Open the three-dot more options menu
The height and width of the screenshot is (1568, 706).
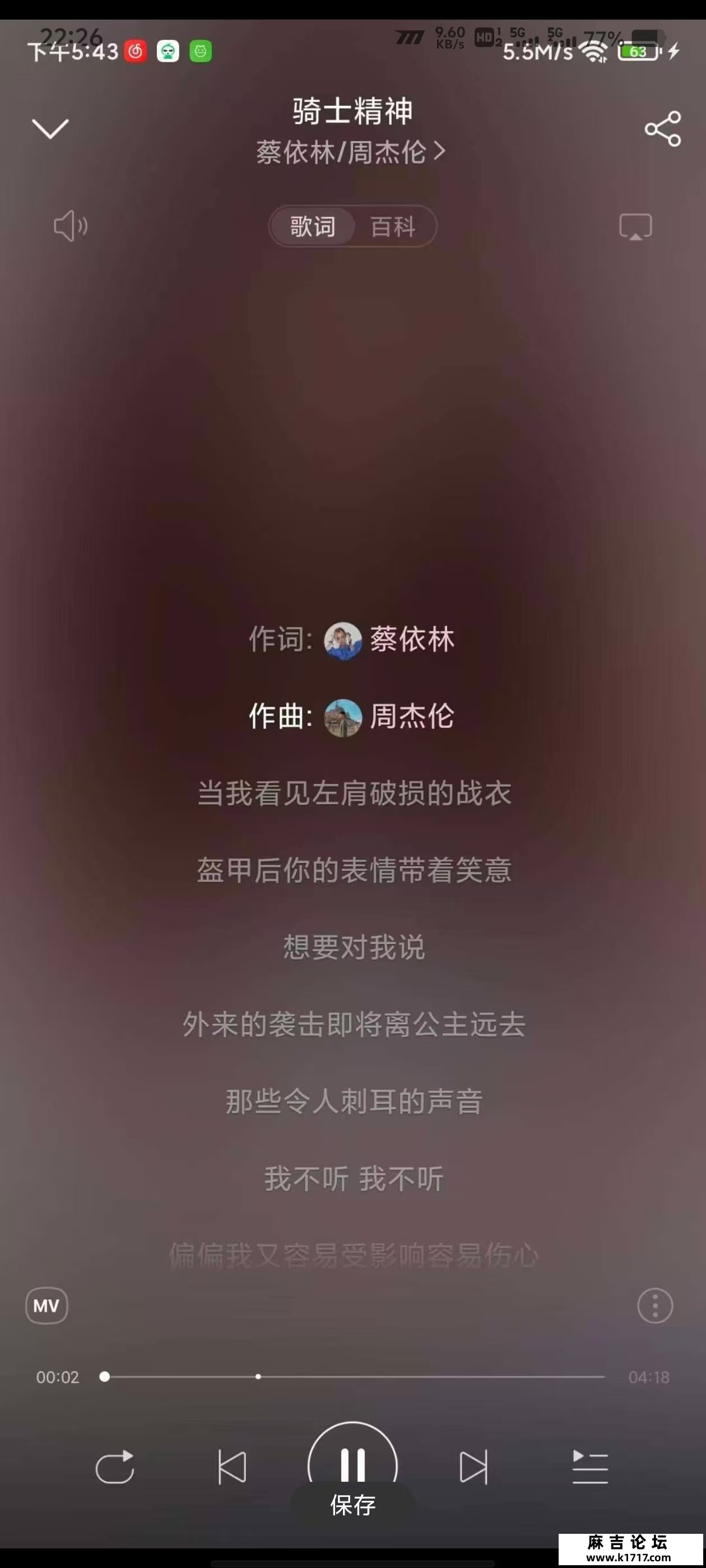pyautogui.click(x=655, y=1306)
